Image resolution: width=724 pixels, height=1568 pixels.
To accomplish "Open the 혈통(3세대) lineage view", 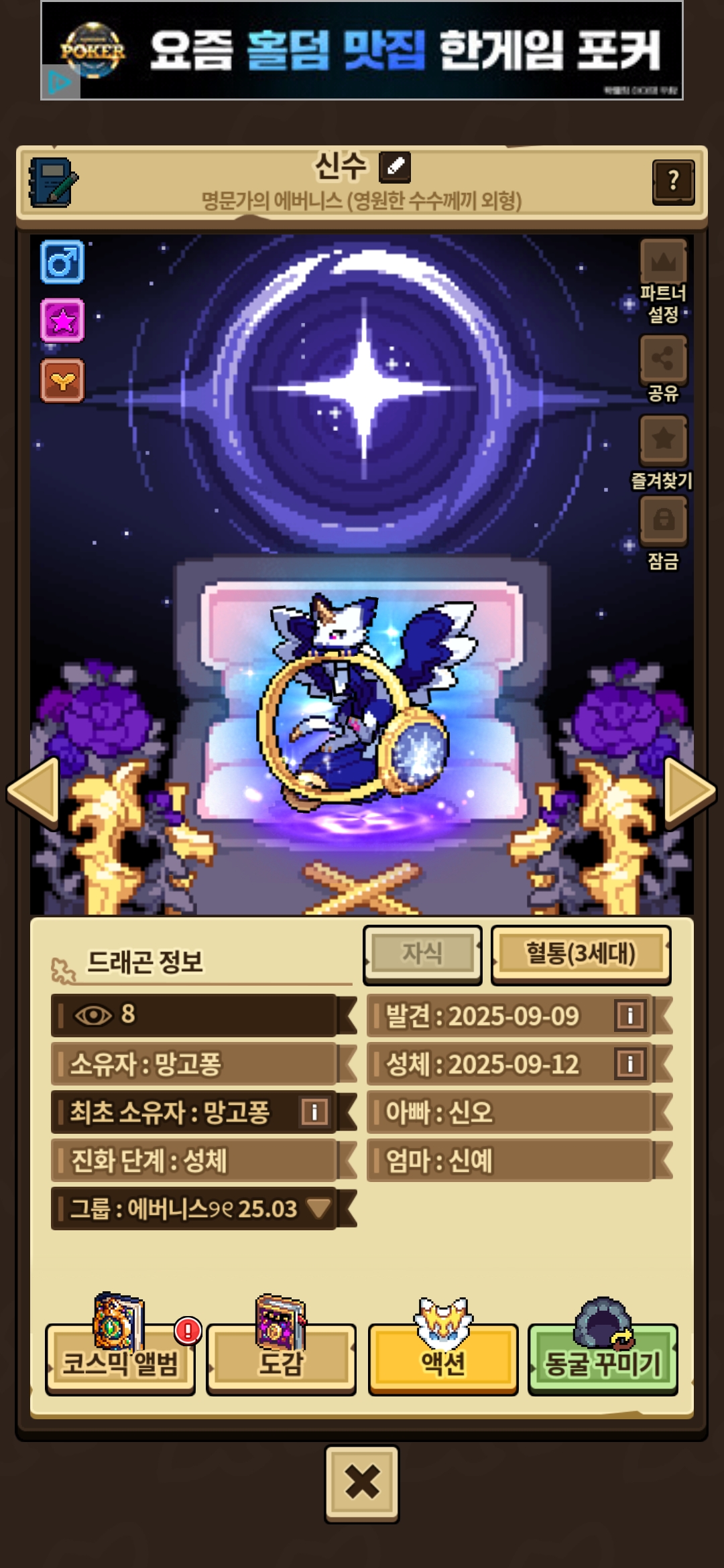I will (581, 954).
